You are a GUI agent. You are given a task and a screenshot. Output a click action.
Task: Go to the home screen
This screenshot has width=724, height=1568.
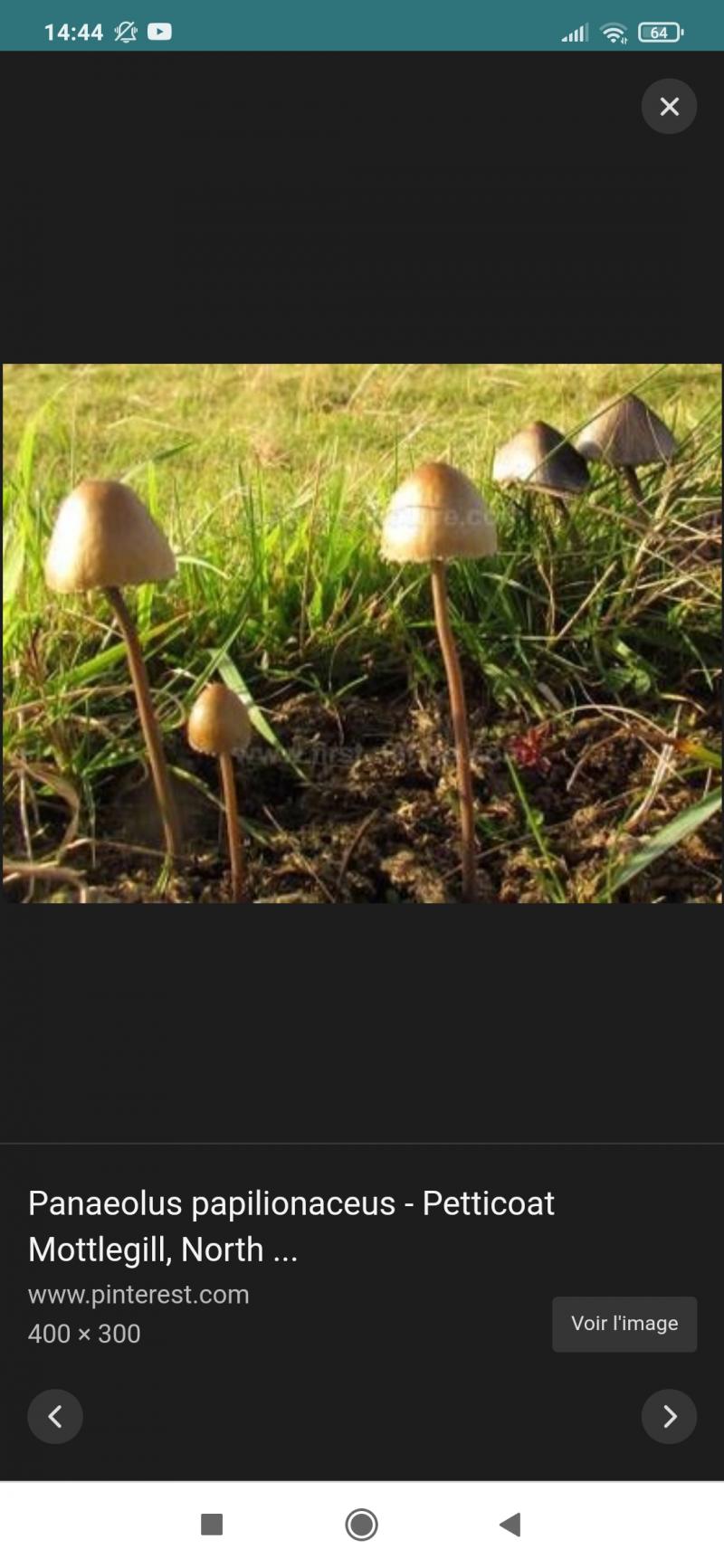point(361,1525)
